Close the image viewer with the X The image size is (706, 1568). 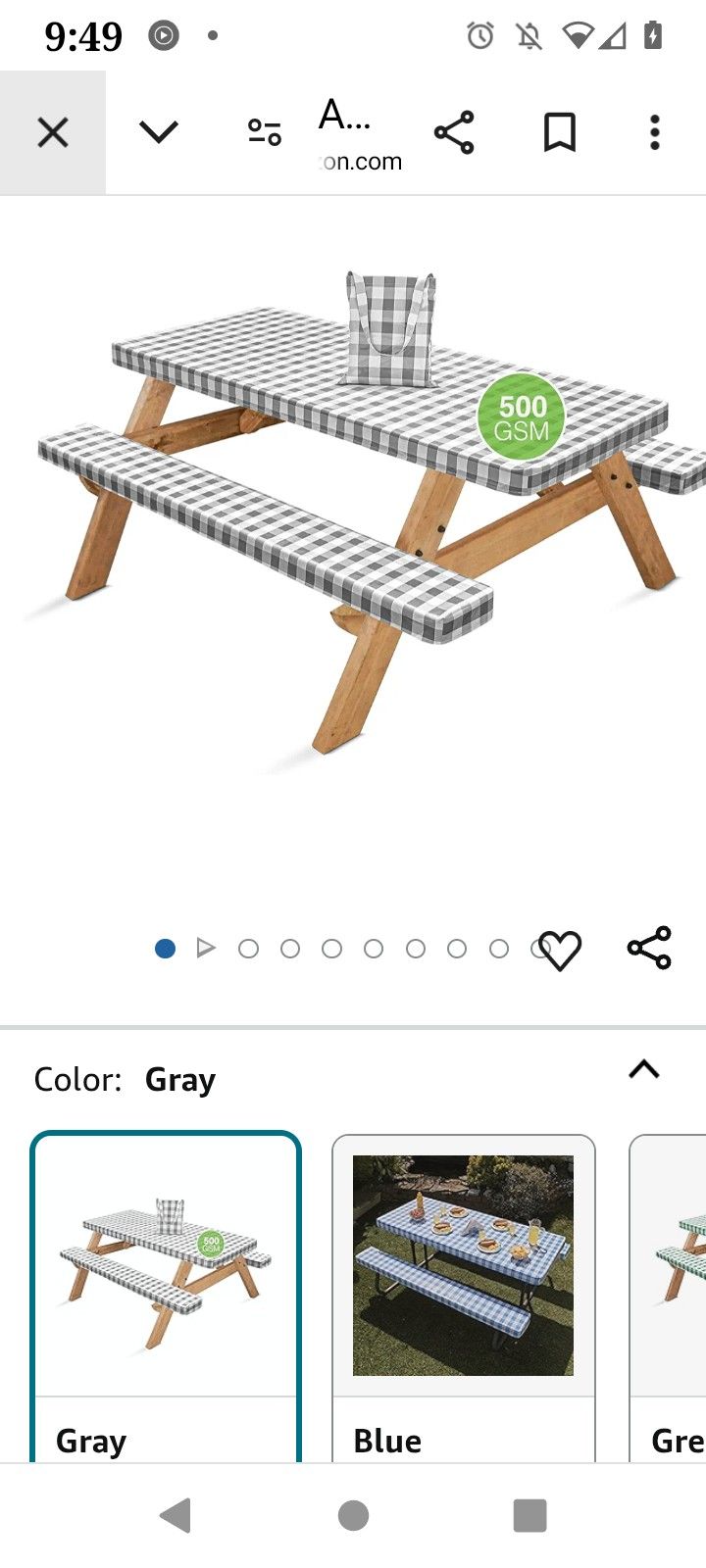point(52,130)
